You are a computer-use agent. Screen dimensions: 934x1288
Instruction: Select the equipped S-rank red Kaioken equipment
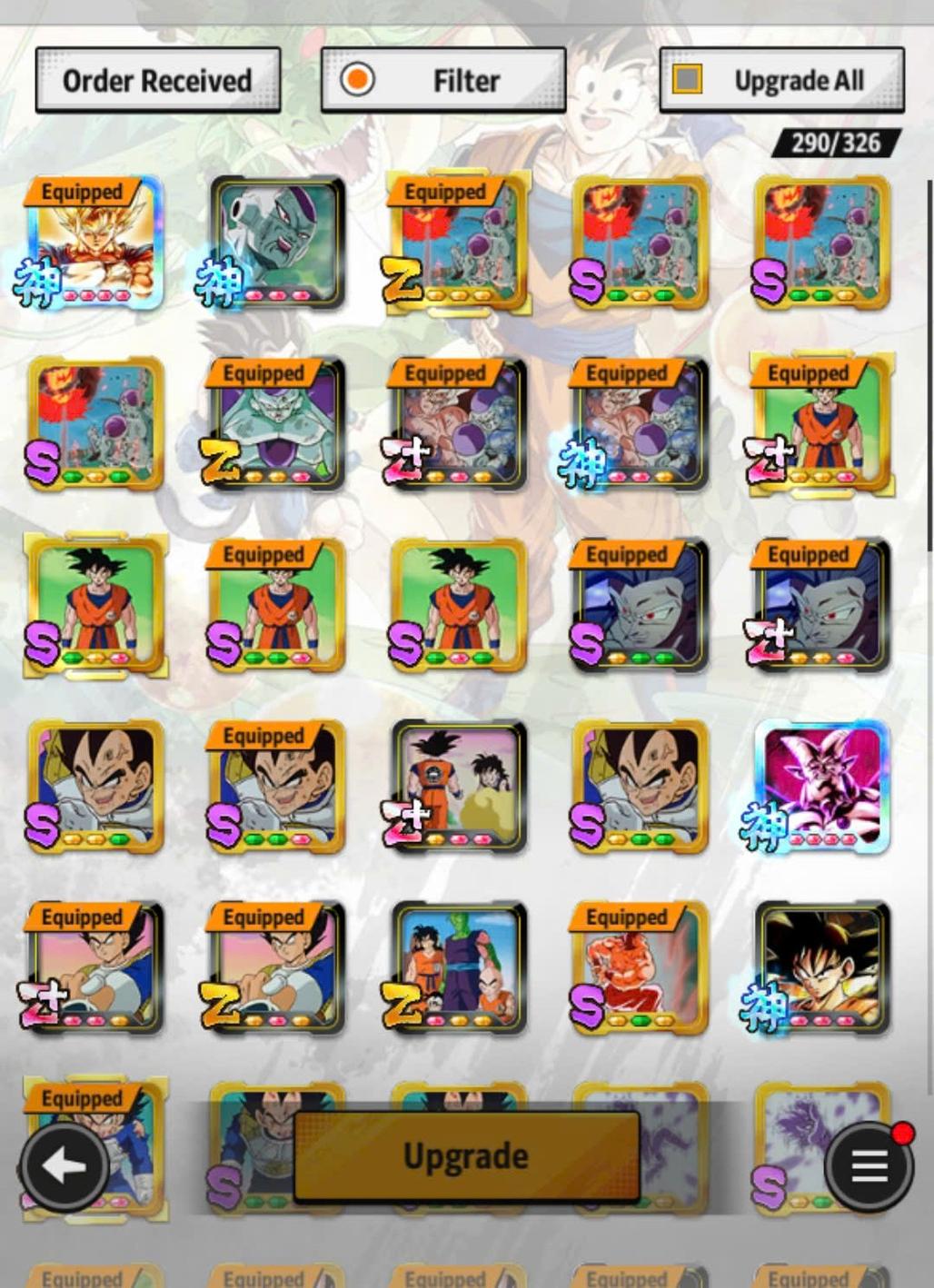pyautogui.click(x=641, y=967)
